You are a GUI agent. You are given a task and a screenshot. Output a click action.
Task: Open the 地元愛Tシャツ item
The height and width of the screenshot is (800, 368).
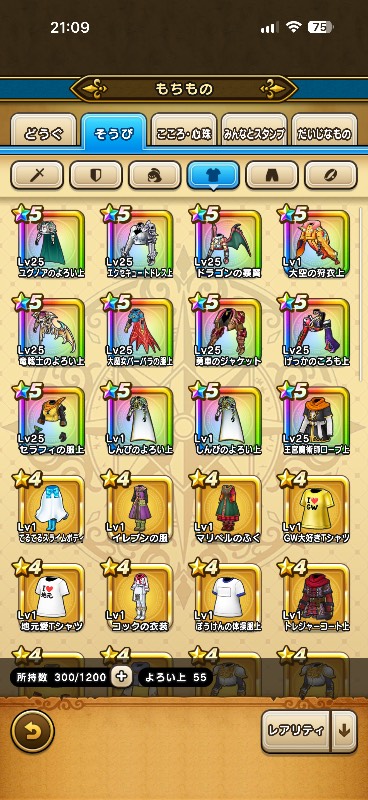(x=51, y=595)
